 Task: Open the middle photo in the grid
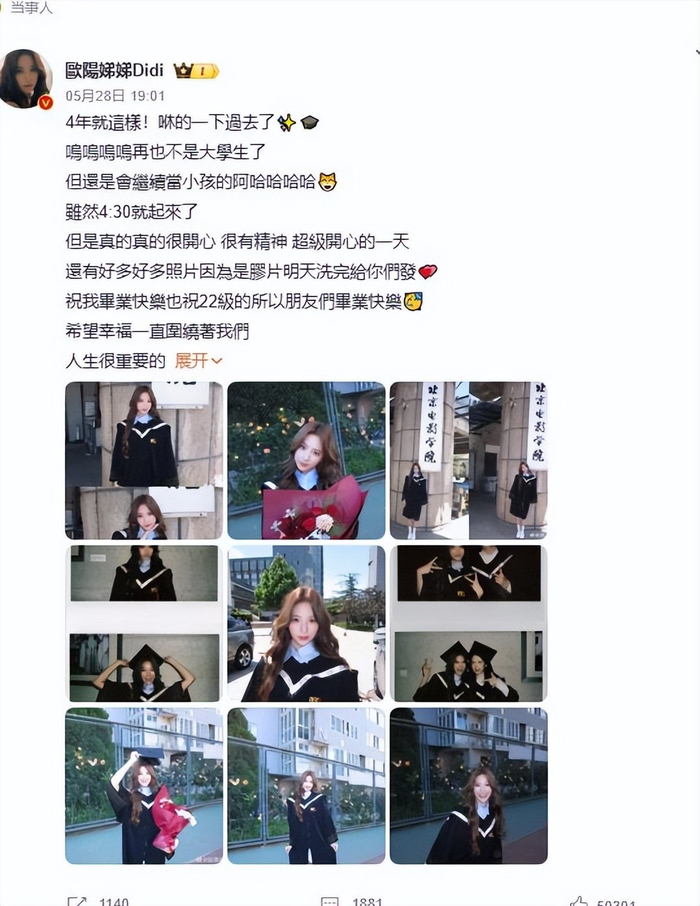(306, 623)
